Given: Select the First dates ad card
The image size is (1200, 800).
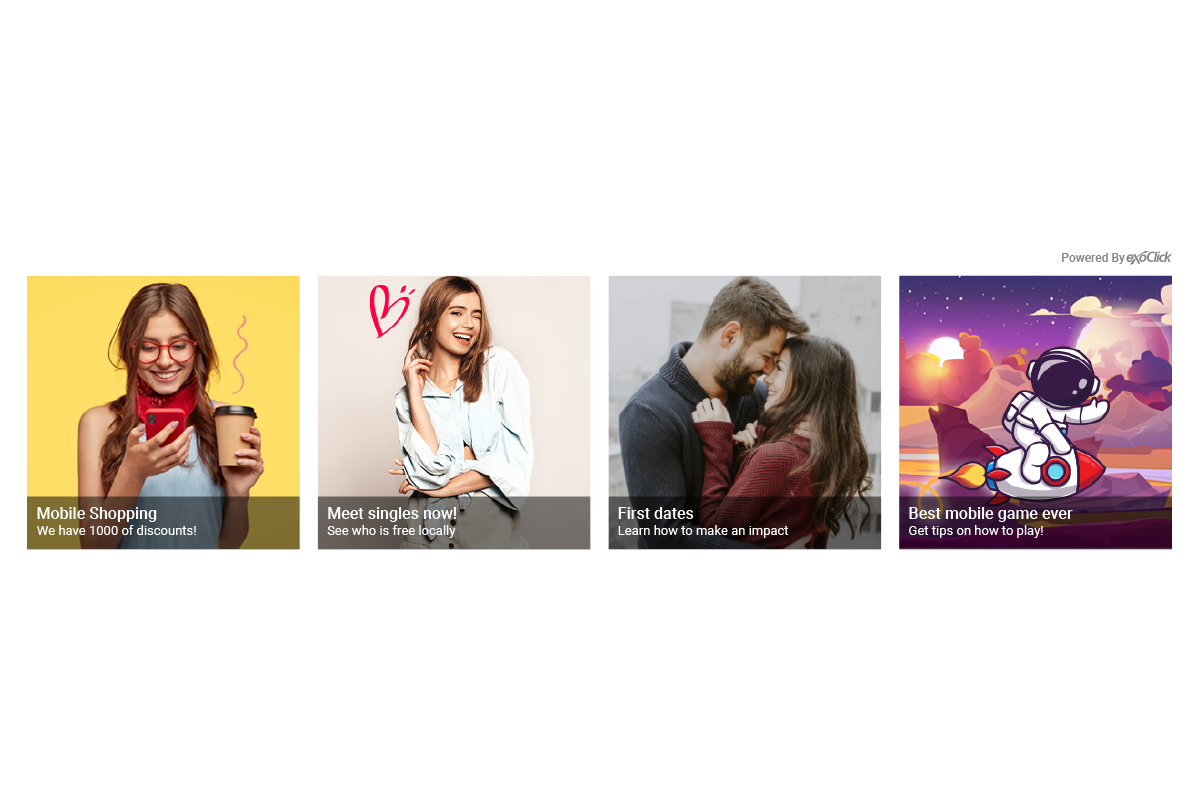Looking at the screenshot, I should (x=744, y=412).
